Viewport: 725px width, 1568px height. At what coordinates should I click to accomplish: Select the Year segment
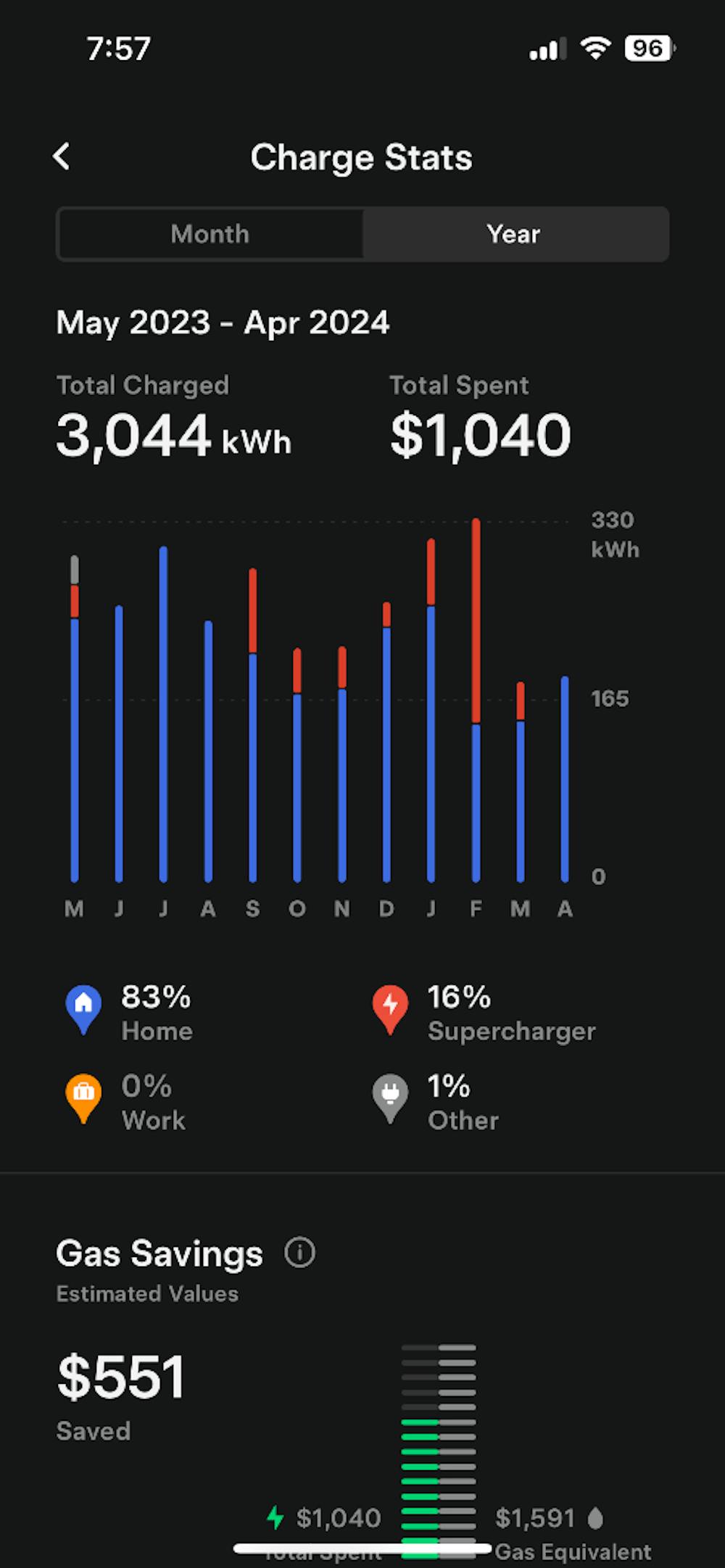pyautogui.click(x=514, y=234)
